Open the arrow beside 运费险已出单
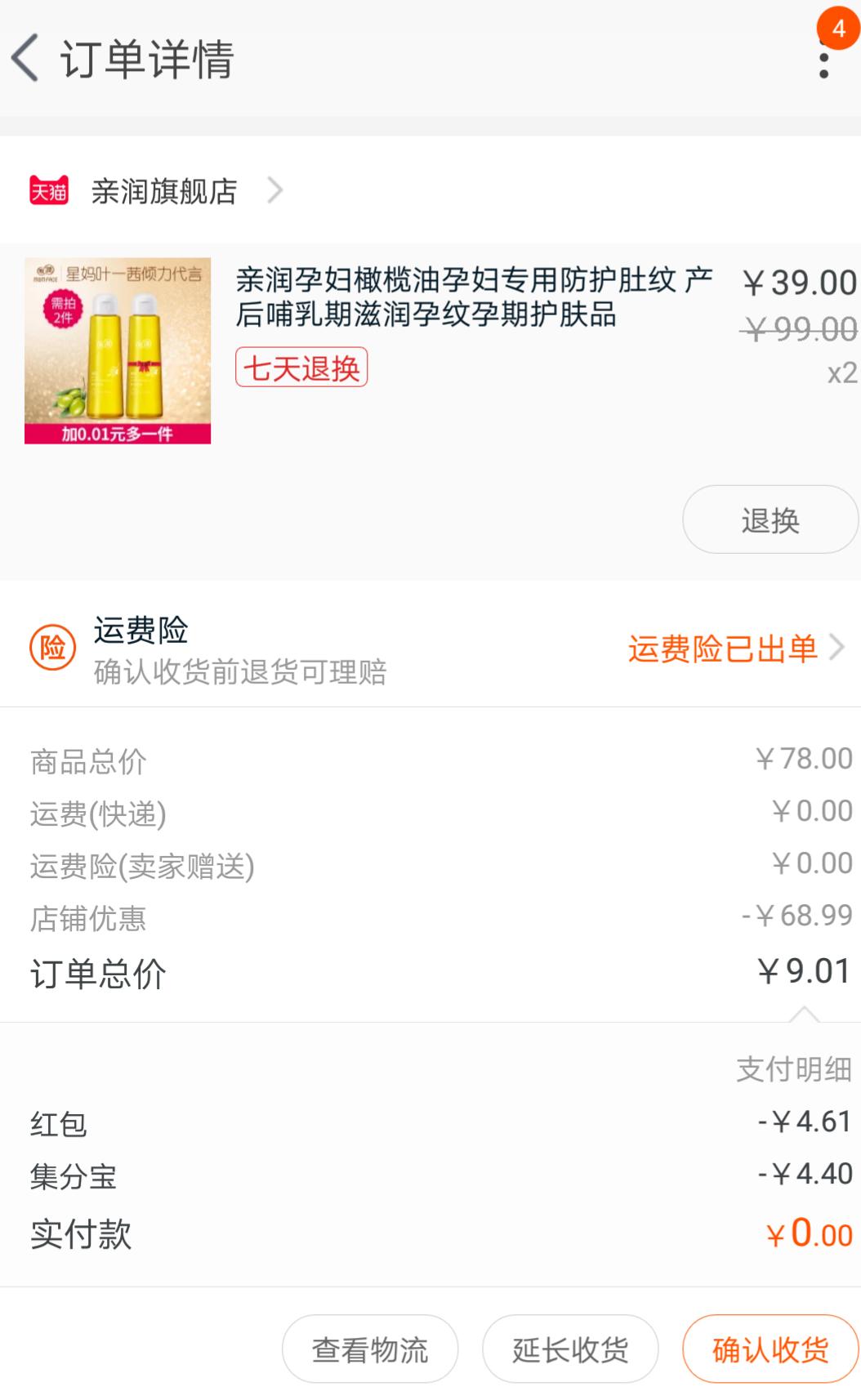The image size is (861, 1400). click(835, 648)
